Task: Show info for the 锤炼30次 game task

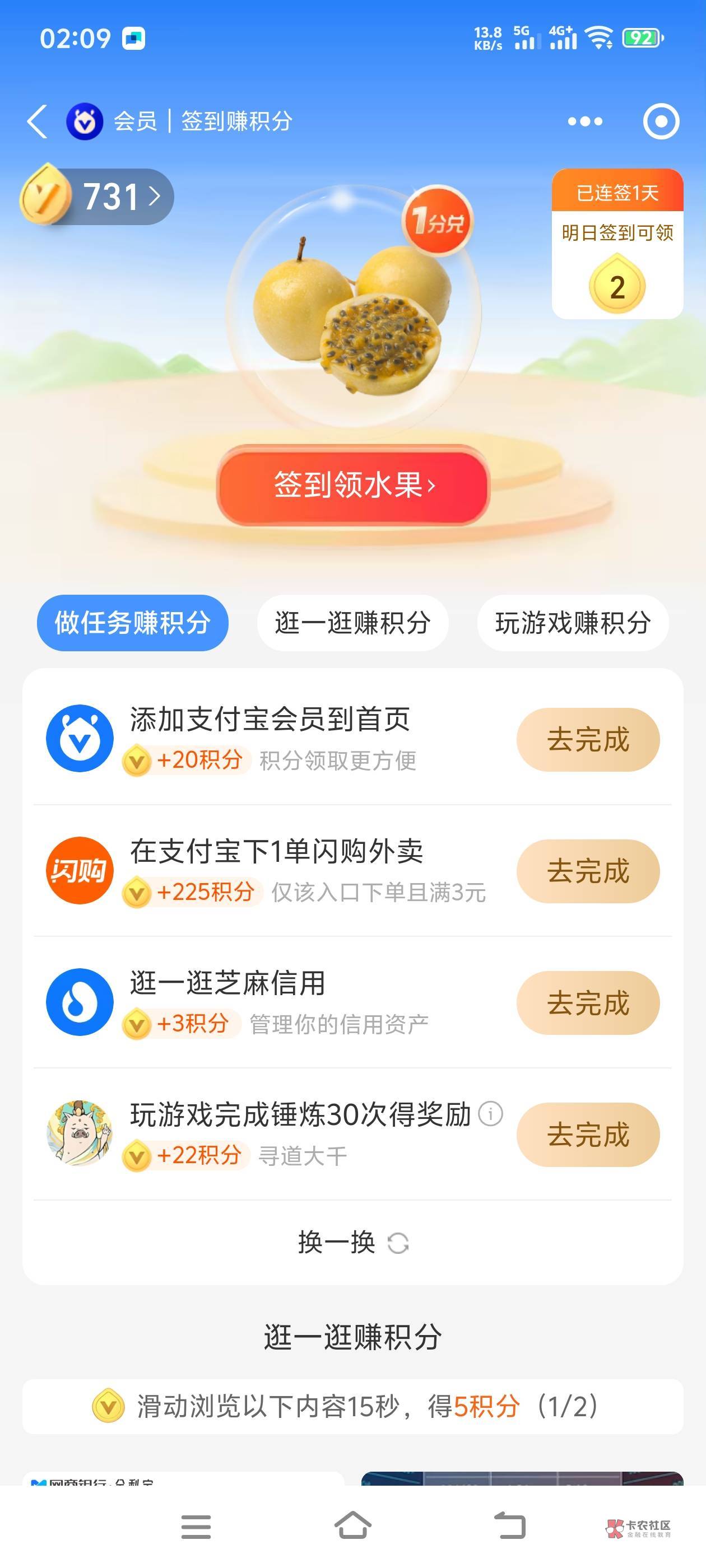Action: 490,1114
